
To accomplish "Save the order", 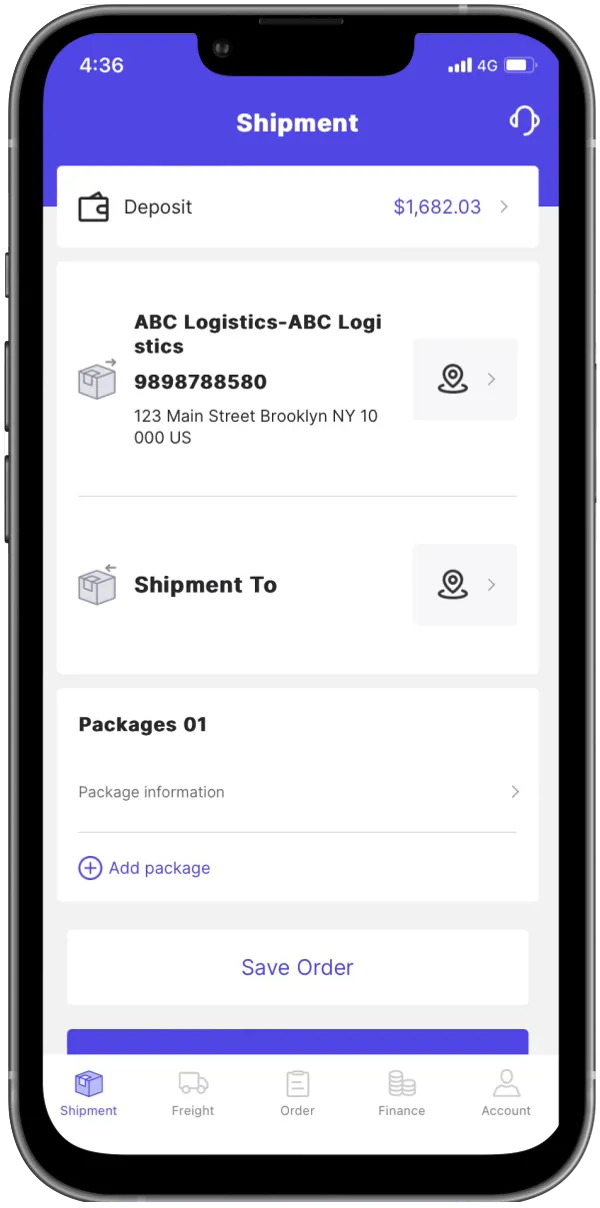I will 297,967.
